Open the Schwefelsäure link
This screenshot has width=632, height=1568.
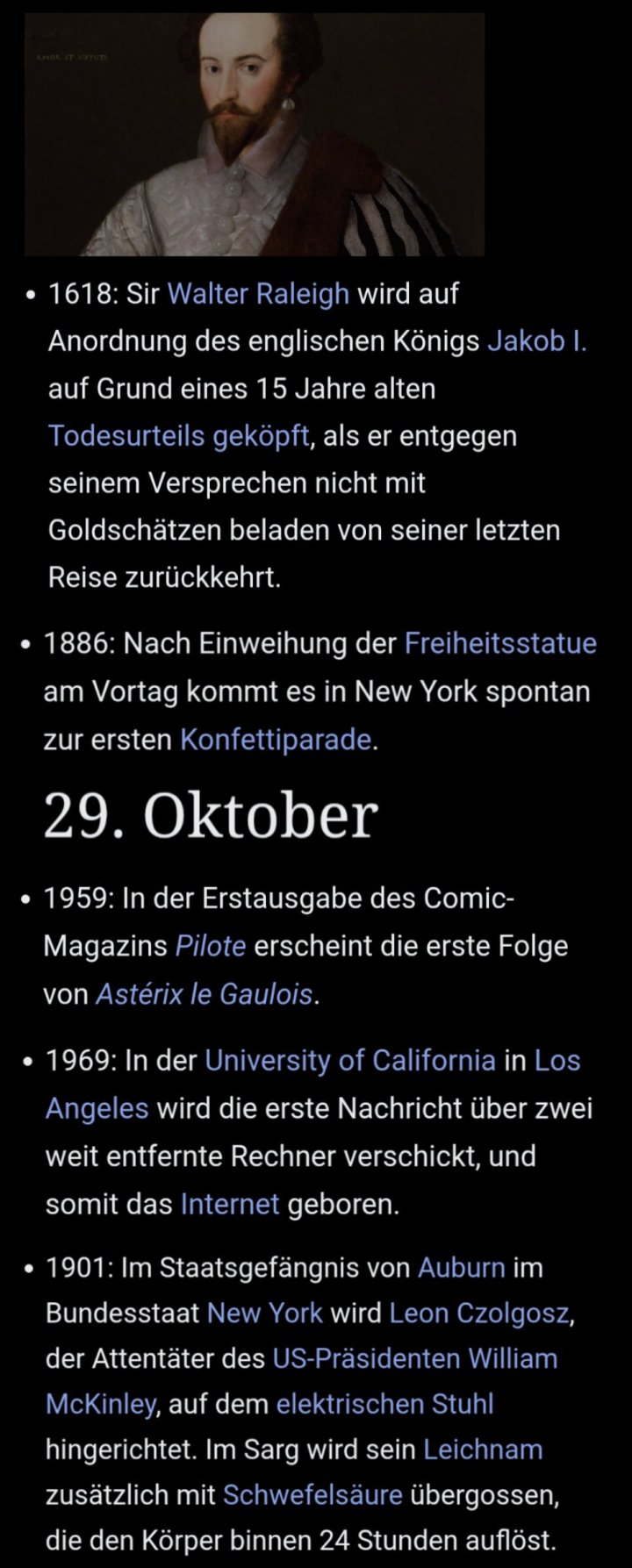tap(312, 1494)
